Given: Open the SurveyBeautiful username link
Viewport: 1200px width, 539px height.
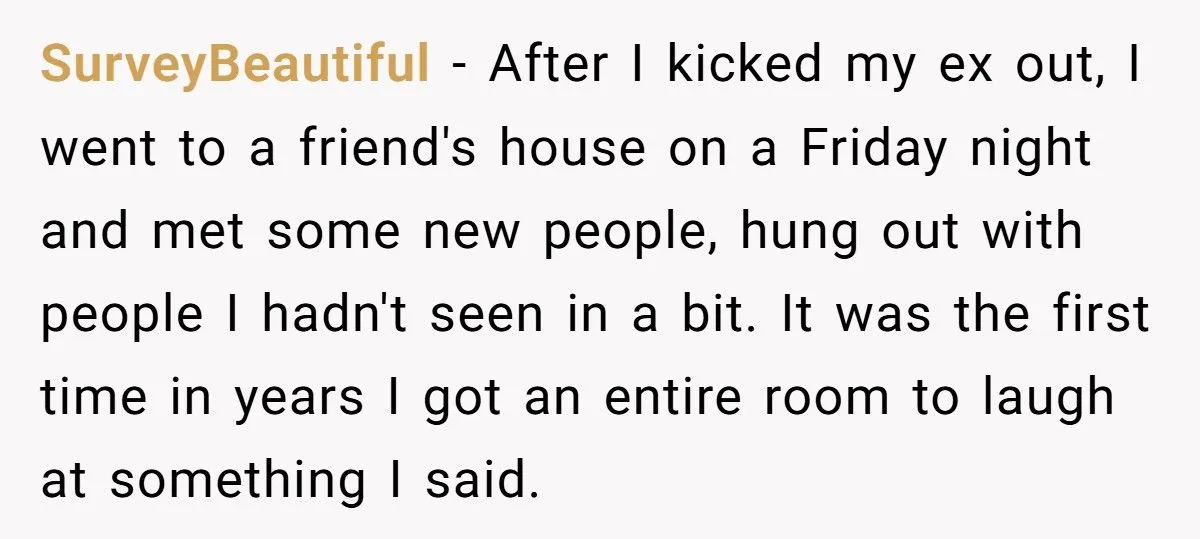Looking at the screenshot, I should tap(235, 66).
